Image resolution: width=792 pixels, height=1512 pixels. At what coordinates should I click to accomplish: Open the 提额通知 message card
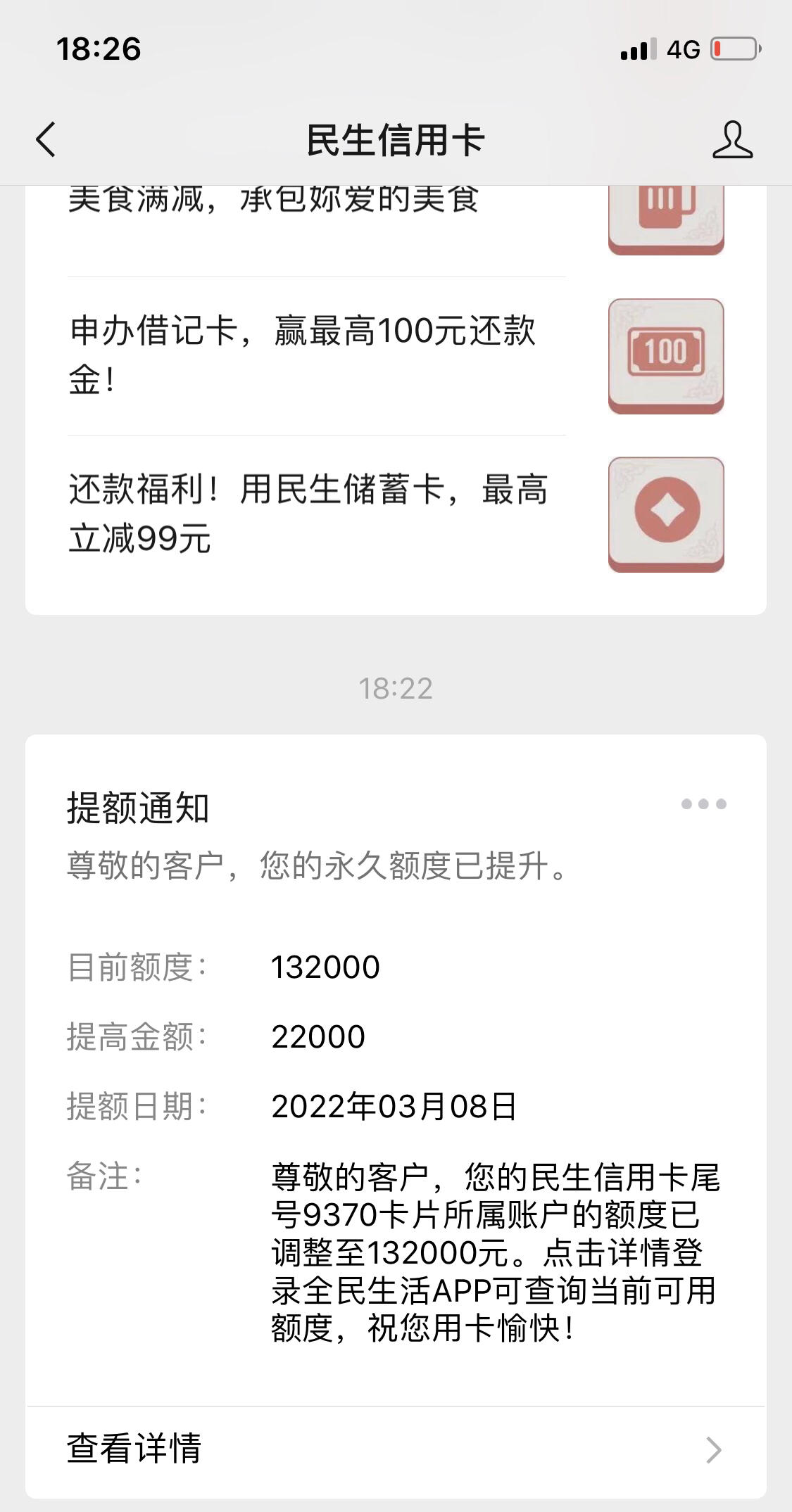click(396, 1071)
